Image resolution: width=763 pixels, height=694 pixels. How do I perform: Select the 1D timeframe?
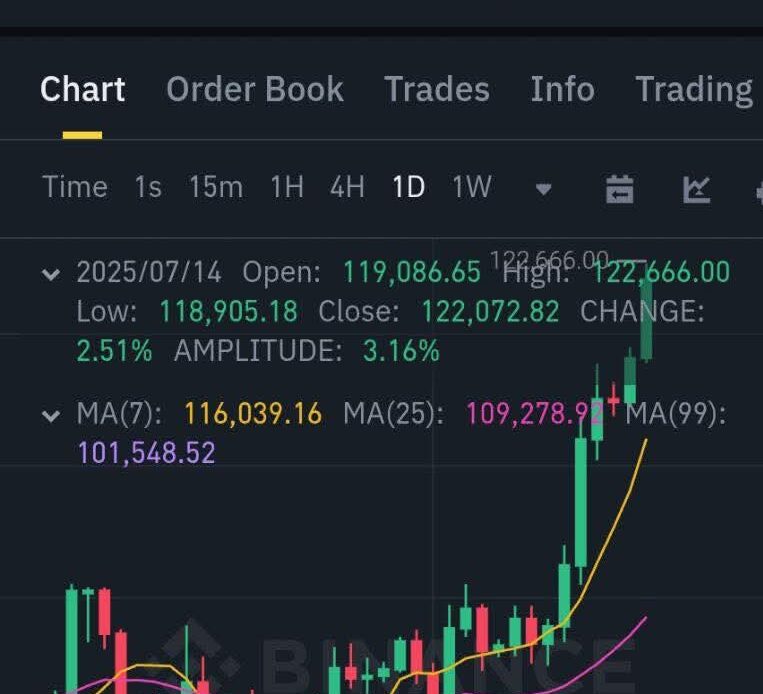click(408, 187)
